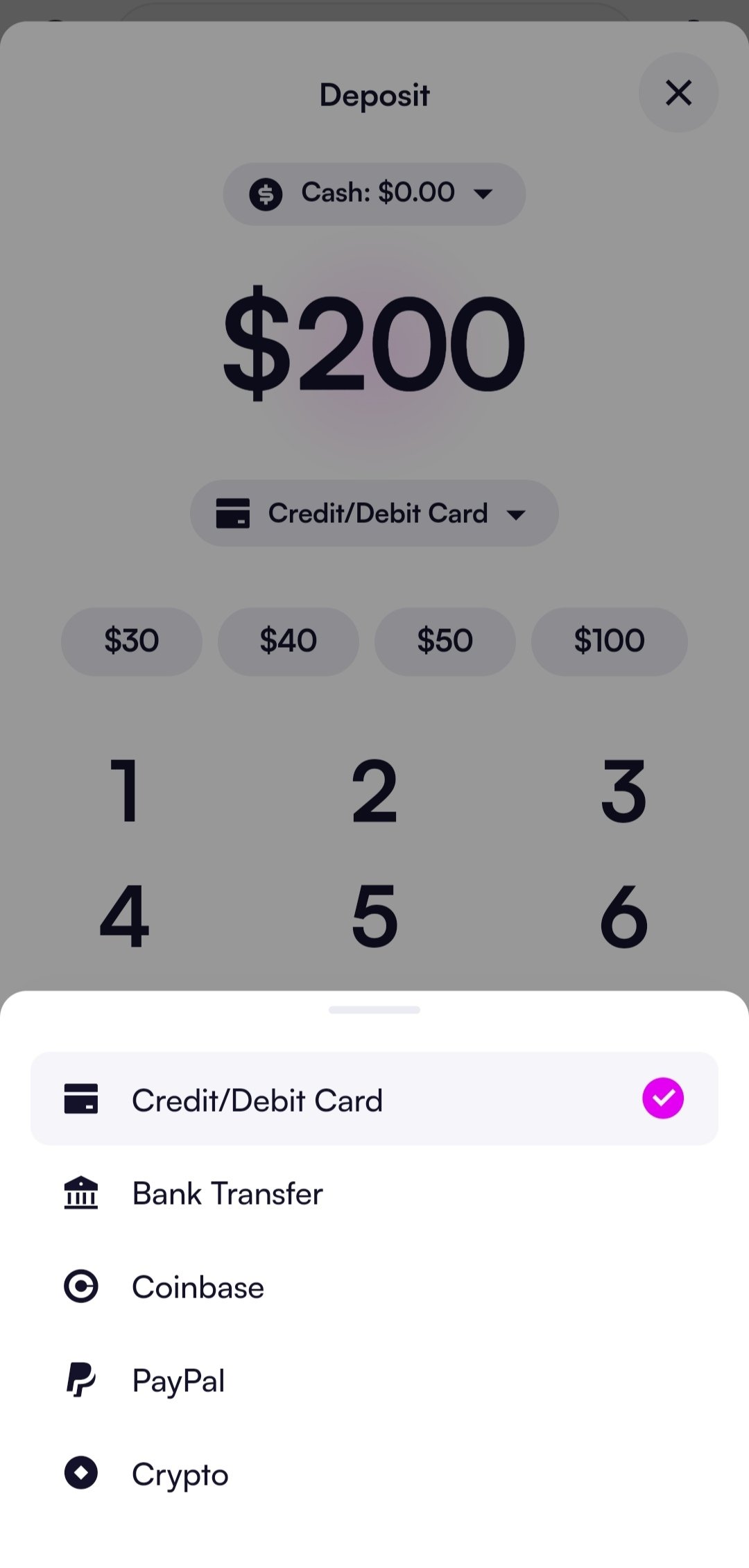Image resolution: width=749 pixels, height=1568 pixels.
Task: Enter digit 4 on the keypad
Action: tap(126, 916)
